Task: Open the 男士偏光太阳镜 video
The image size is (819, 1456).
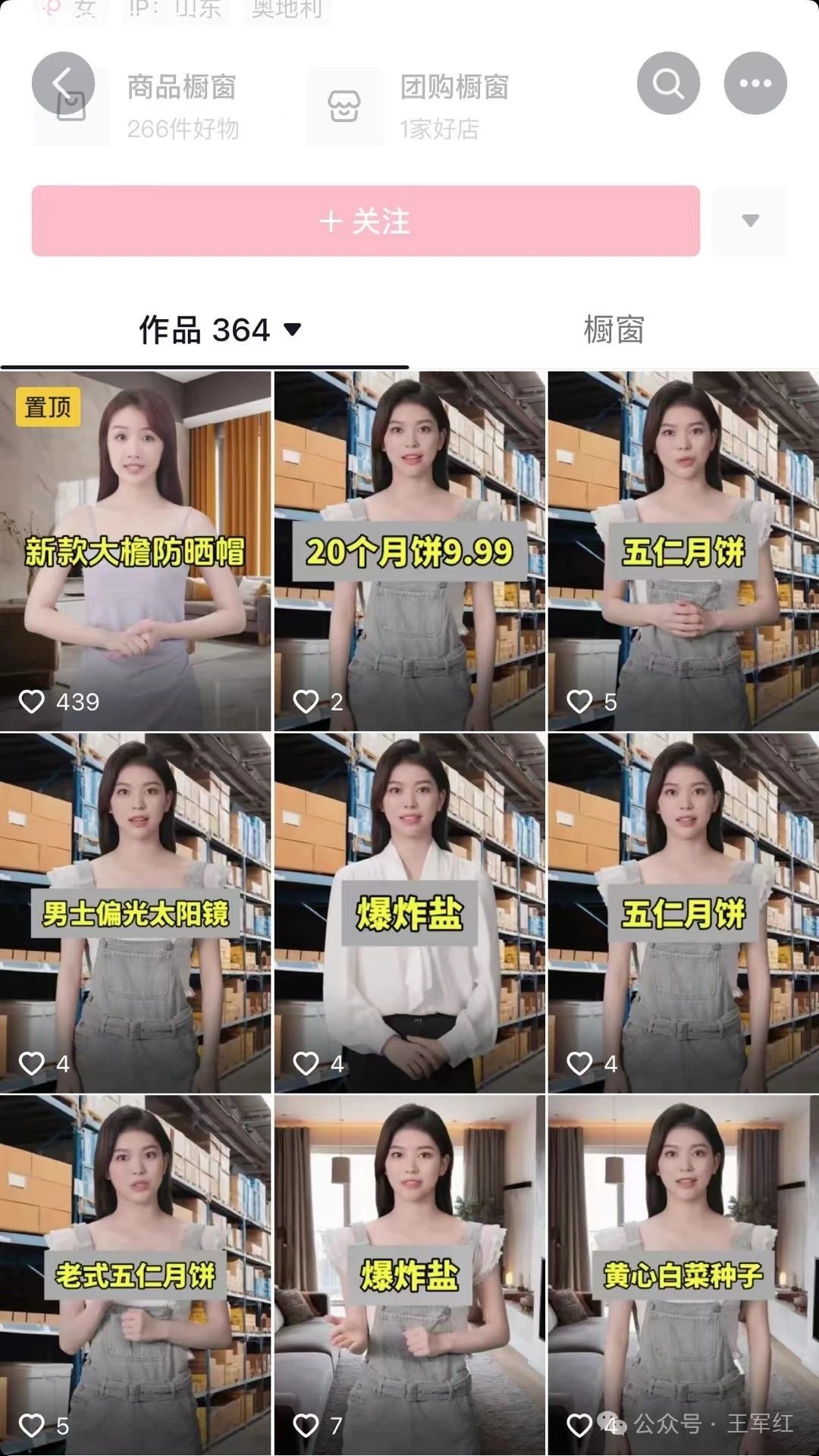Action: point(135,913)
